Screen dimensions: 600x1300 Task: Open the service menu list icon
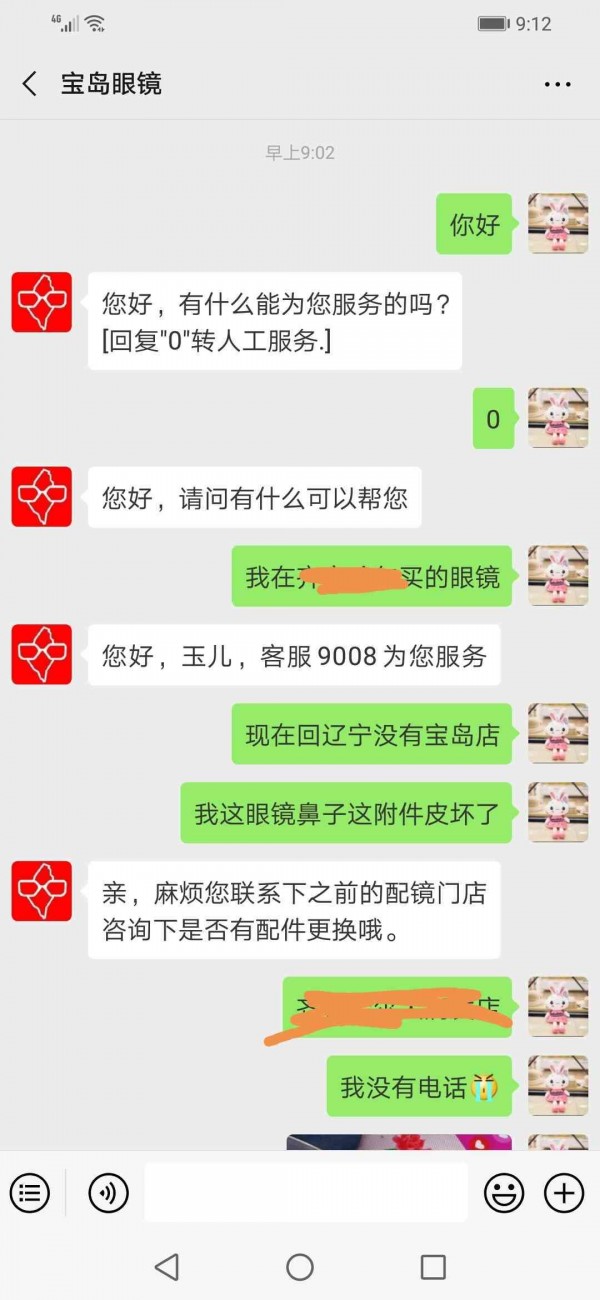tap(30, 1192)
